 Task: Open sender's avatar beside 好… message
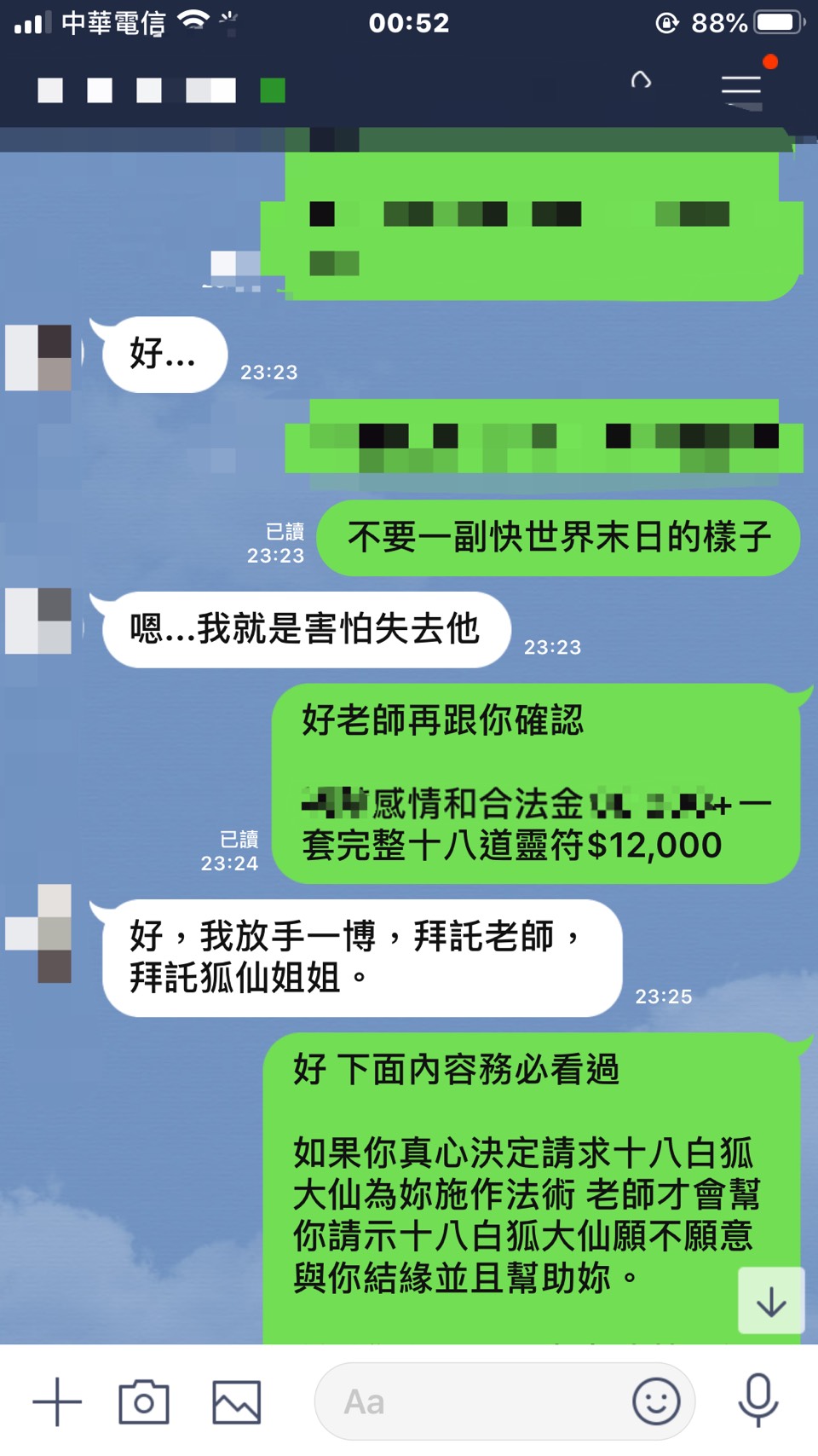click(39, 357)
